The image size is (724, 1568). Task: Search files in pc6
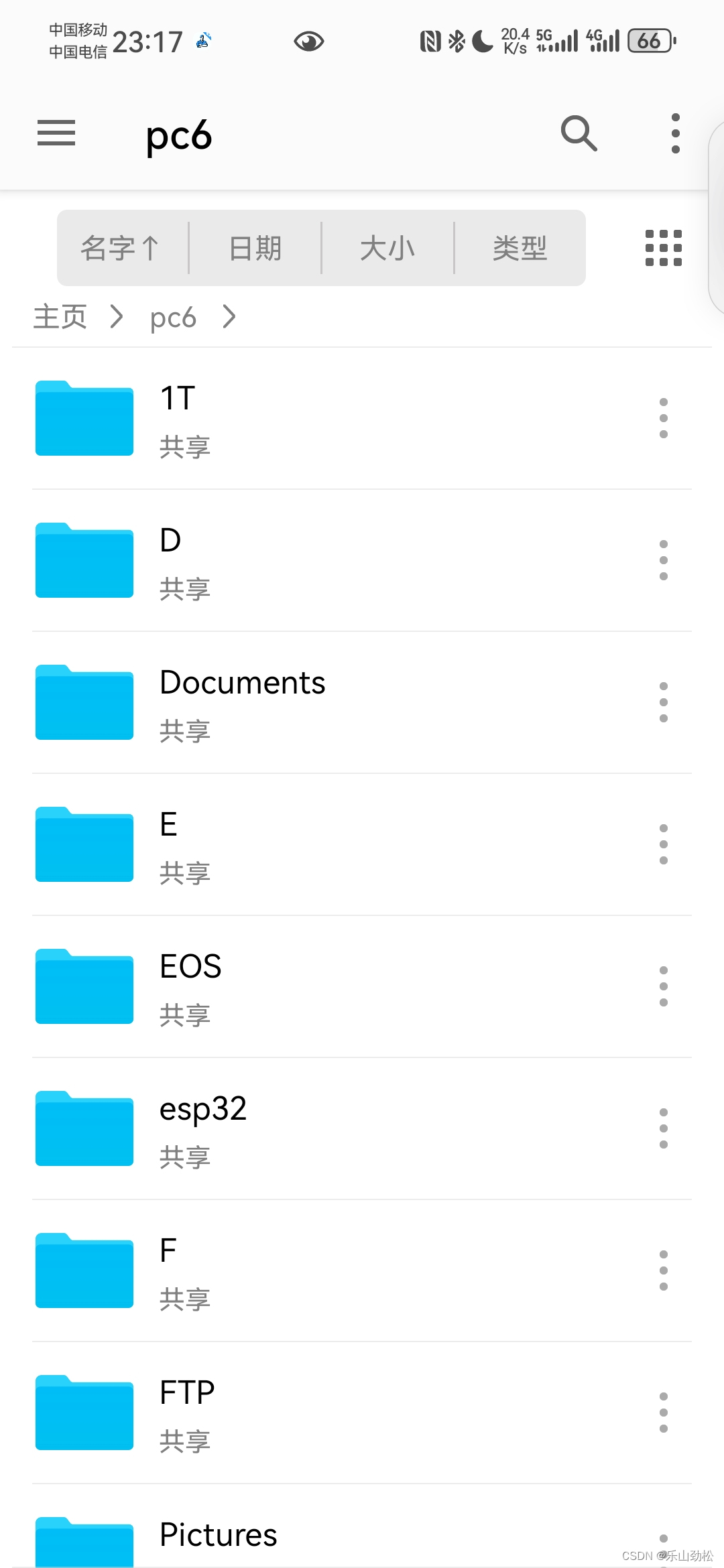coord(579,133)
